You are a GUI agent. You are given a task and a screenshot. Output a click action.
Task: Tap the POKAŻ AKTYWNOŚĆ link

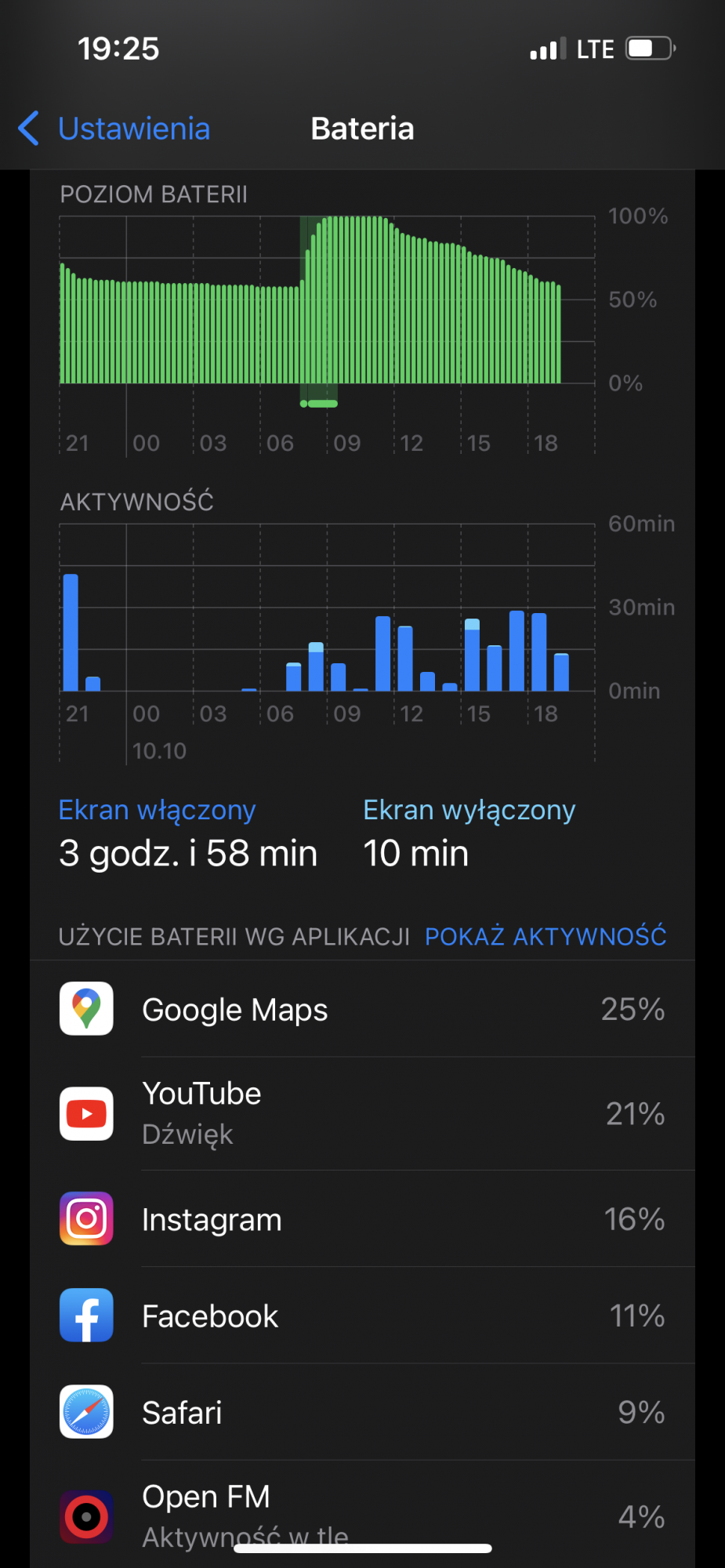(545, 936)
